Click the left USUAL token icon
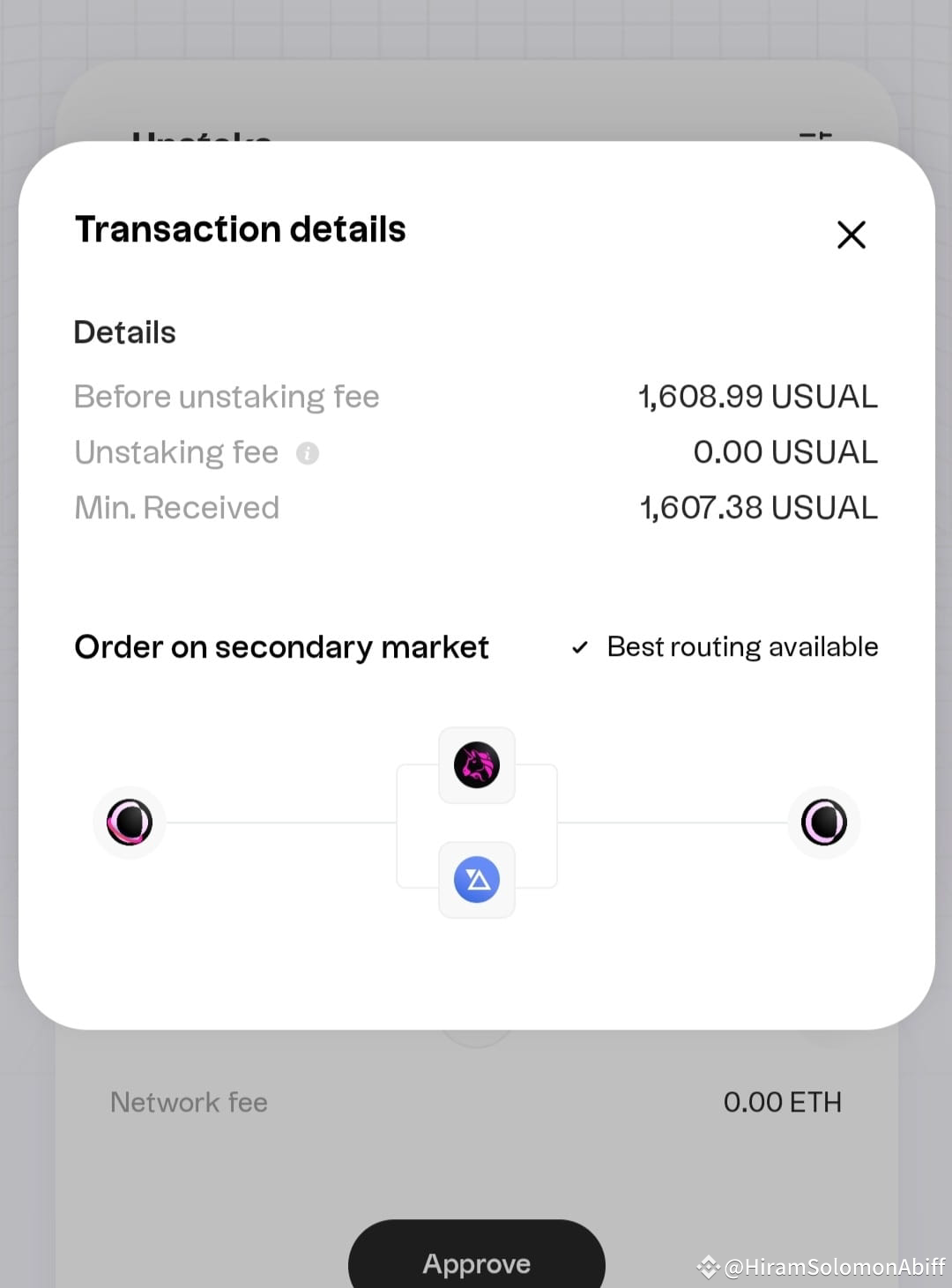952x1288 pixels. point(129,822)
